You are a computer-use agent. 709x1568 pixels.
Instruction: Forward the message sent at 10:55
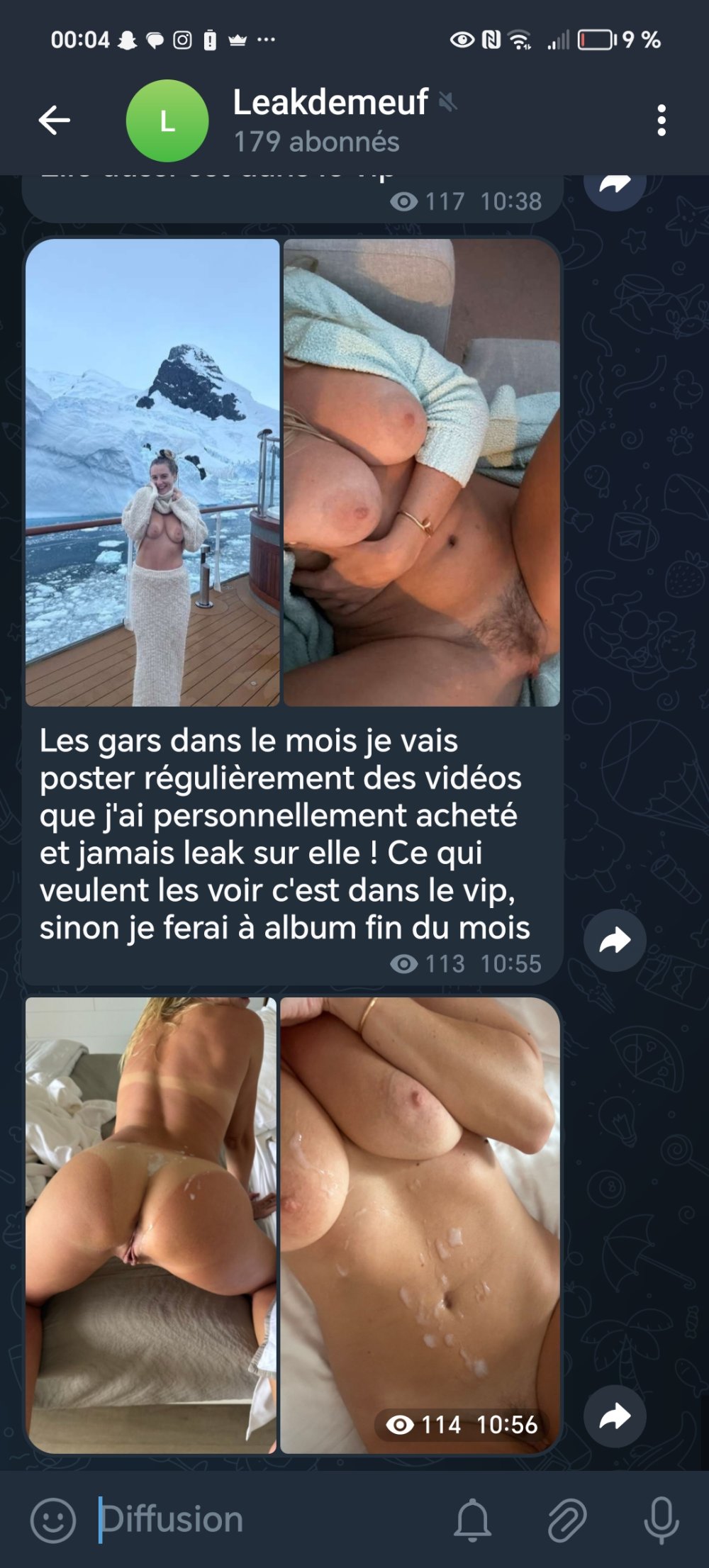(x=615, y=941)
